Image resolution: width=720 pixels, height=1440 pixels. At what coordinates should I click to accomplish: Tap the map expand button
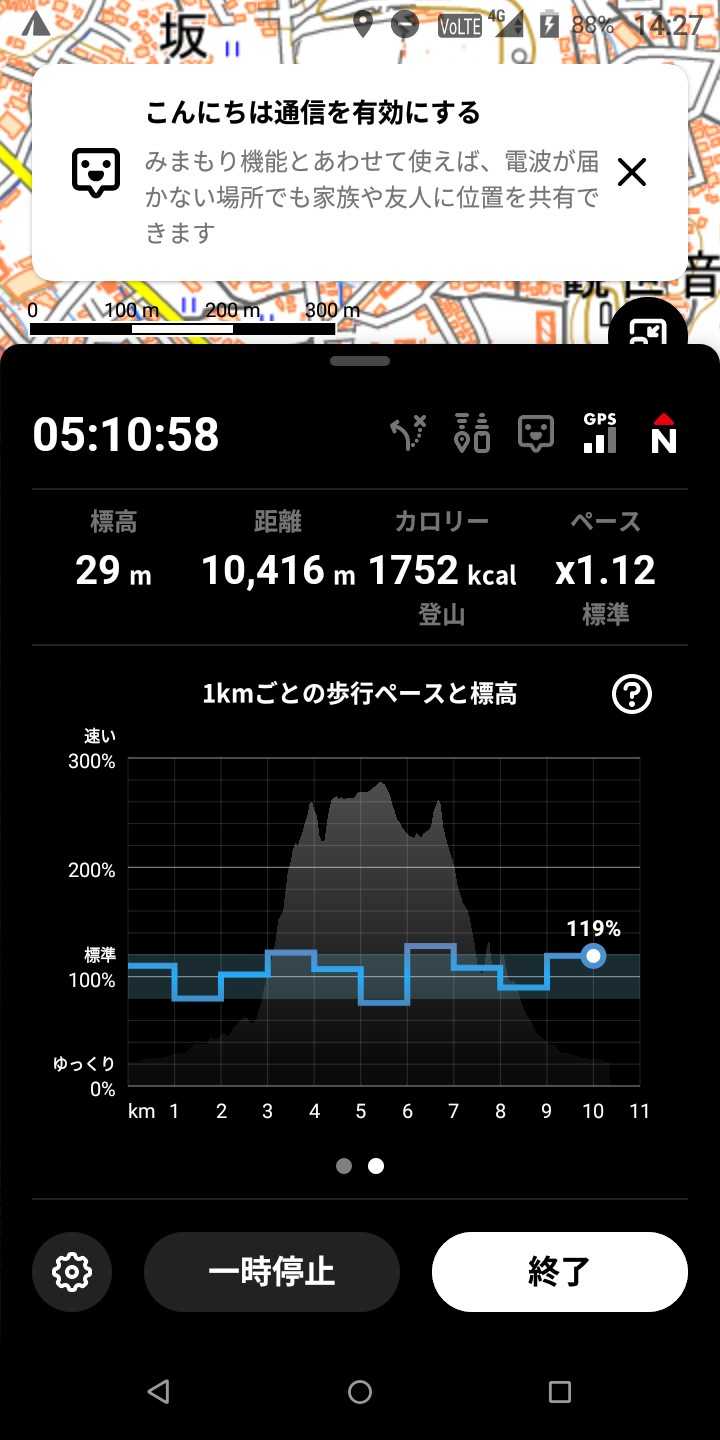(x=648, y=328)
